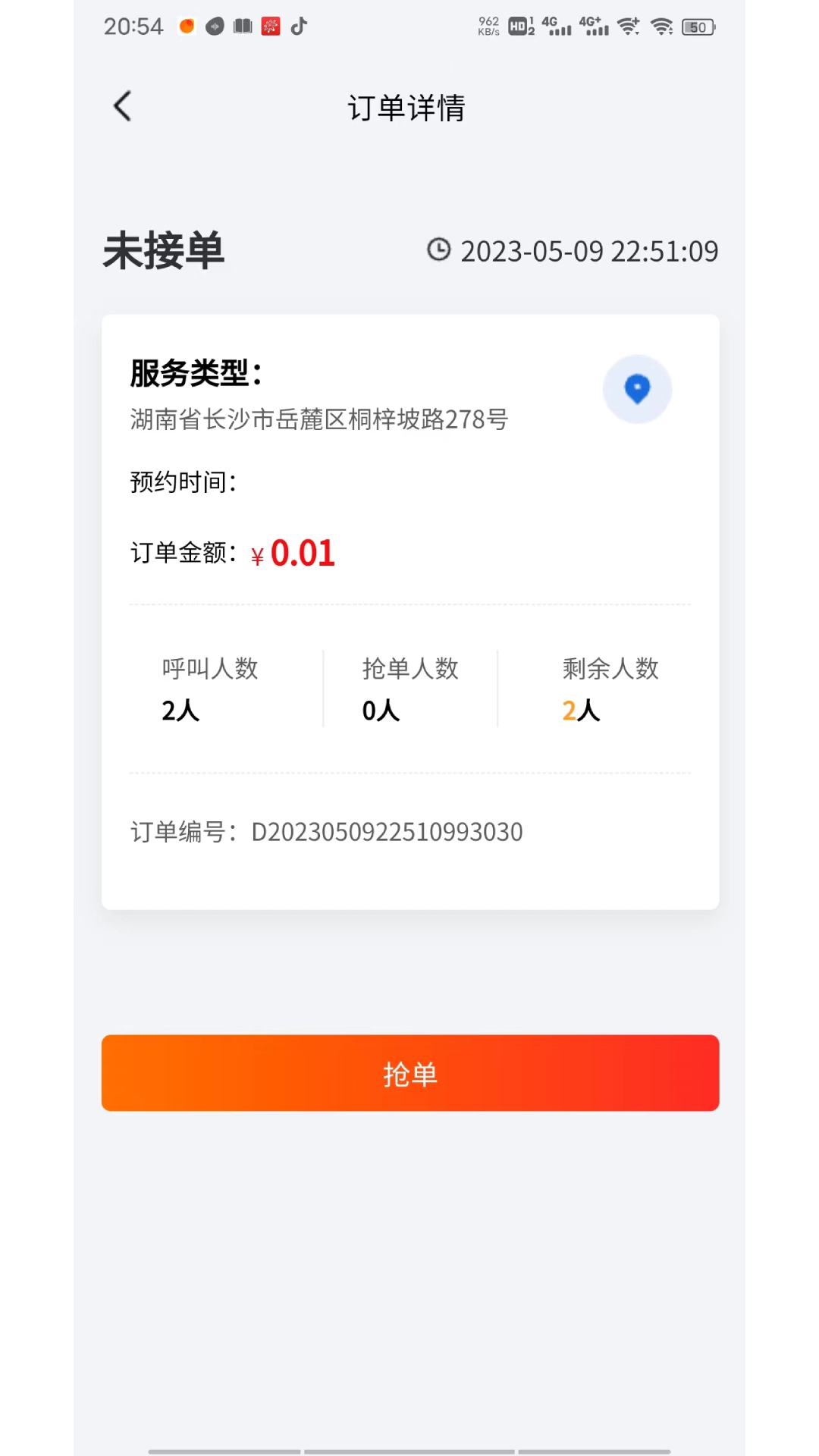
Task: Select the order number D2023050922510993030
Action: 387,831
